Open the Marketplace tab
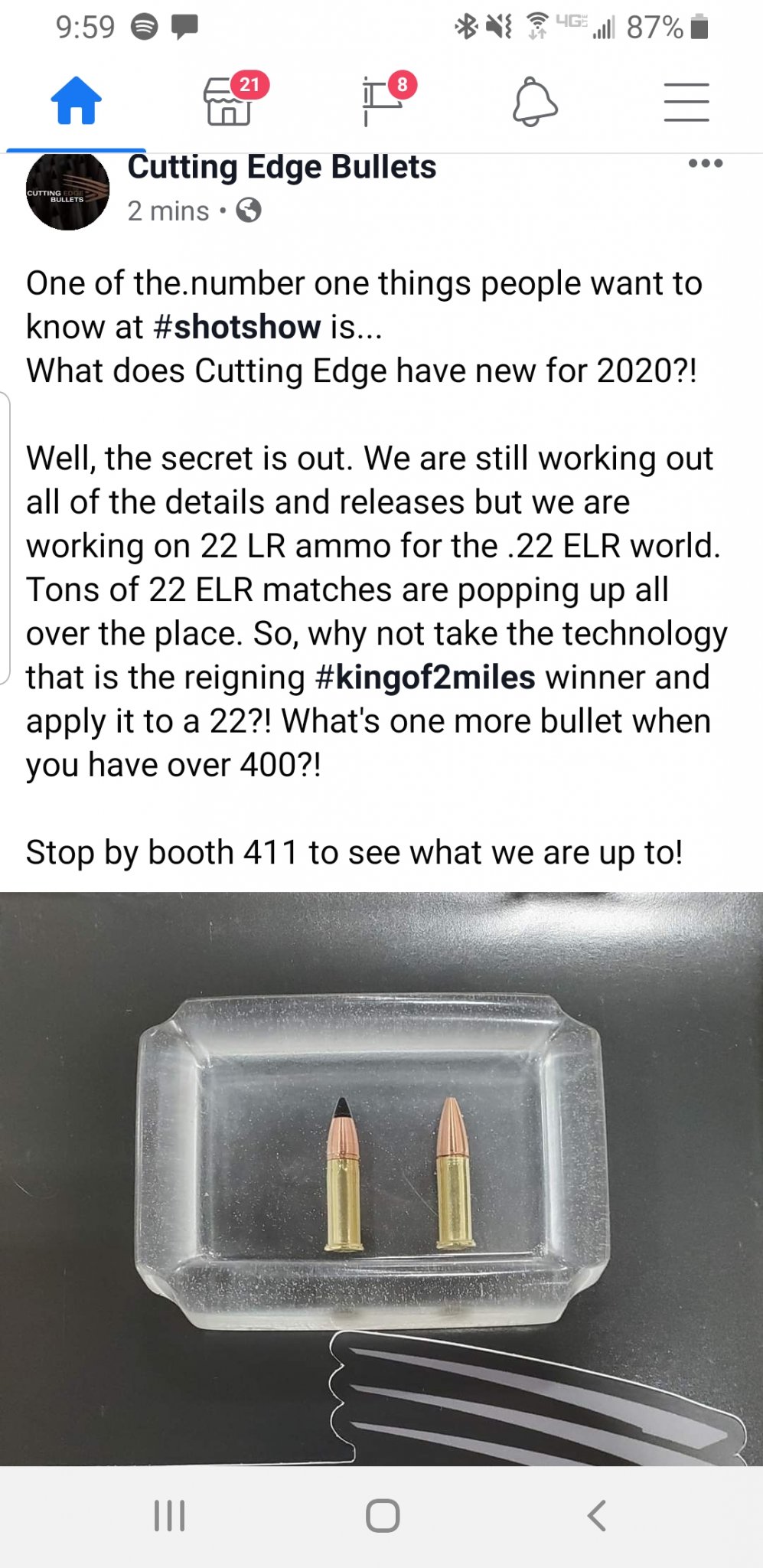Screen dimensions: 763x1568 [228, 102]
